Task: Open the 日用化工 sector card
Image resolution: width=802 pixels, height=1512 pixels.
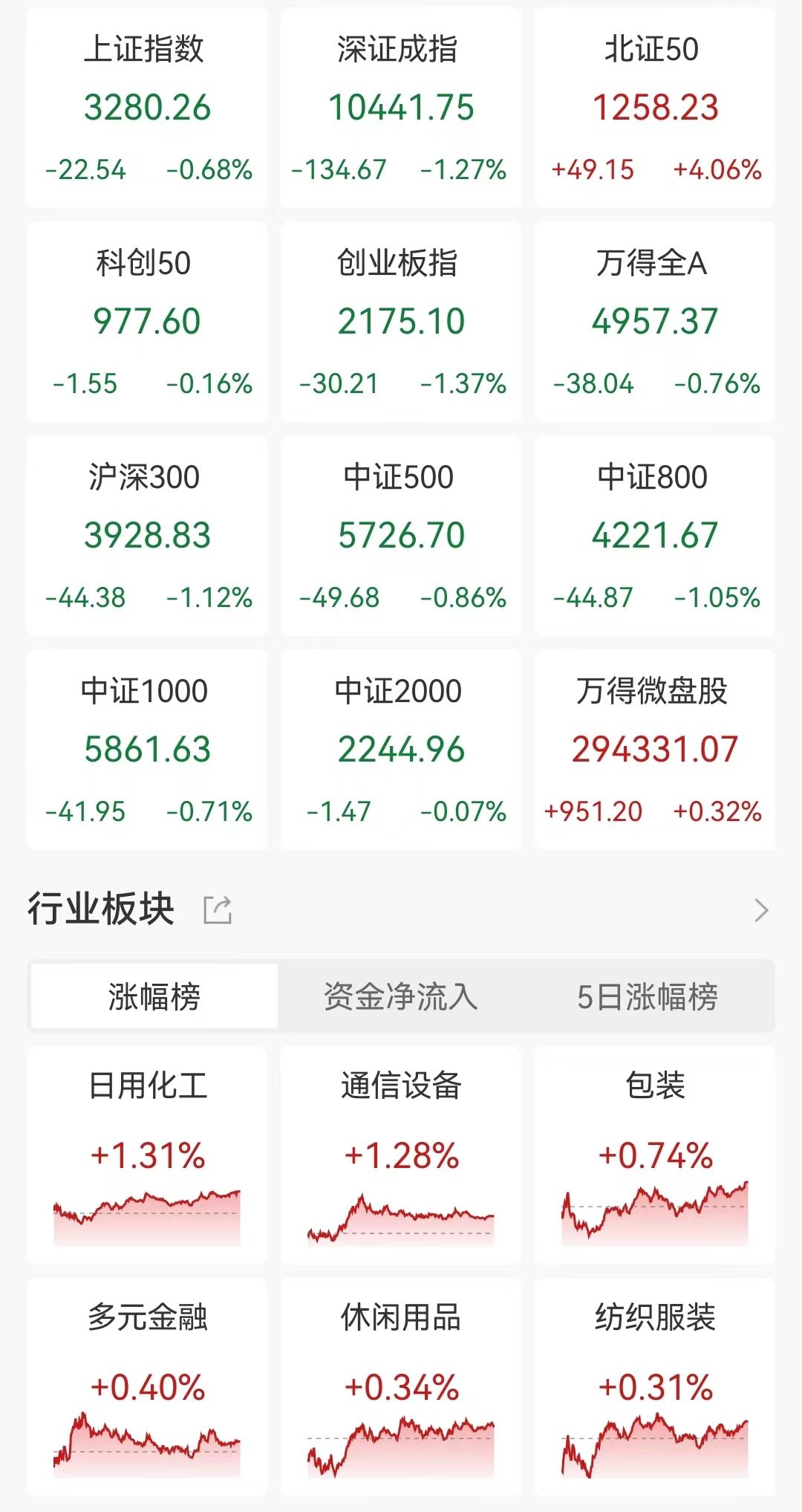Action: coord(147,1155)
